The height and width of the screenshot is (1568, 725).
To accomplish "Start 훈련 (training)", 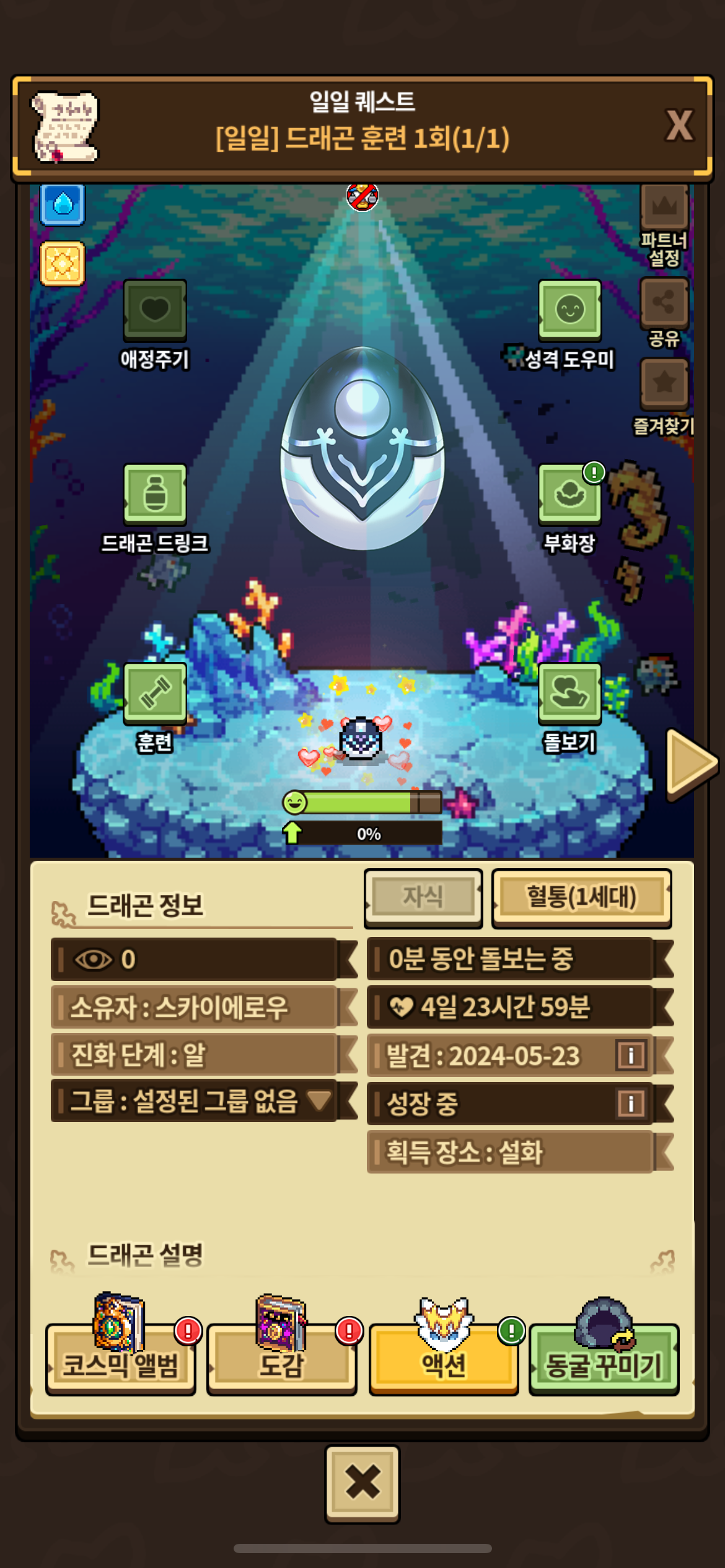I will [x=154, y=692].
